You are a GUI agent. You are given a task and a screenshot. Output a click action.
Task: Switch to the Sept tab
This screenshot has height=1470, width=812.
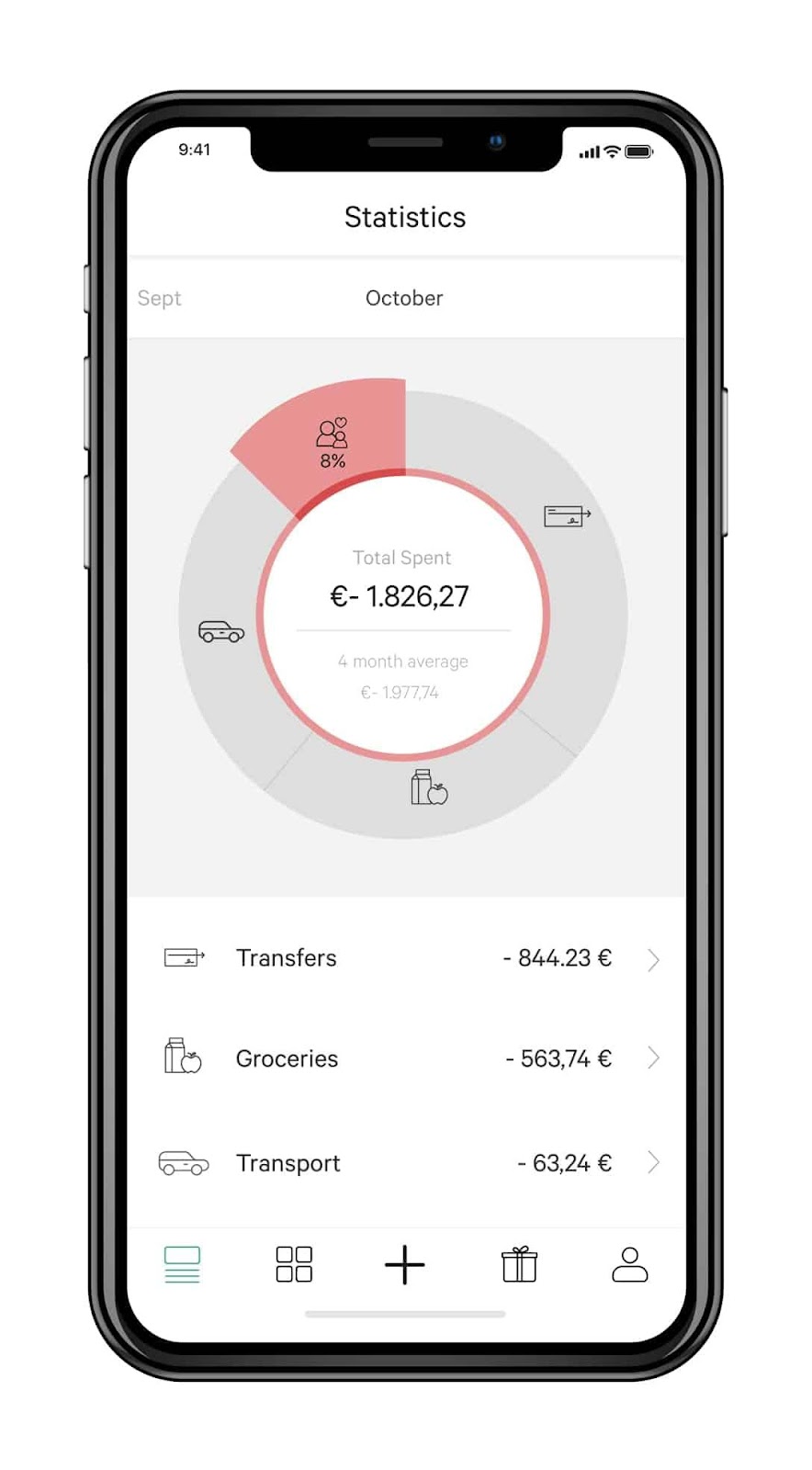click(159, 298)
